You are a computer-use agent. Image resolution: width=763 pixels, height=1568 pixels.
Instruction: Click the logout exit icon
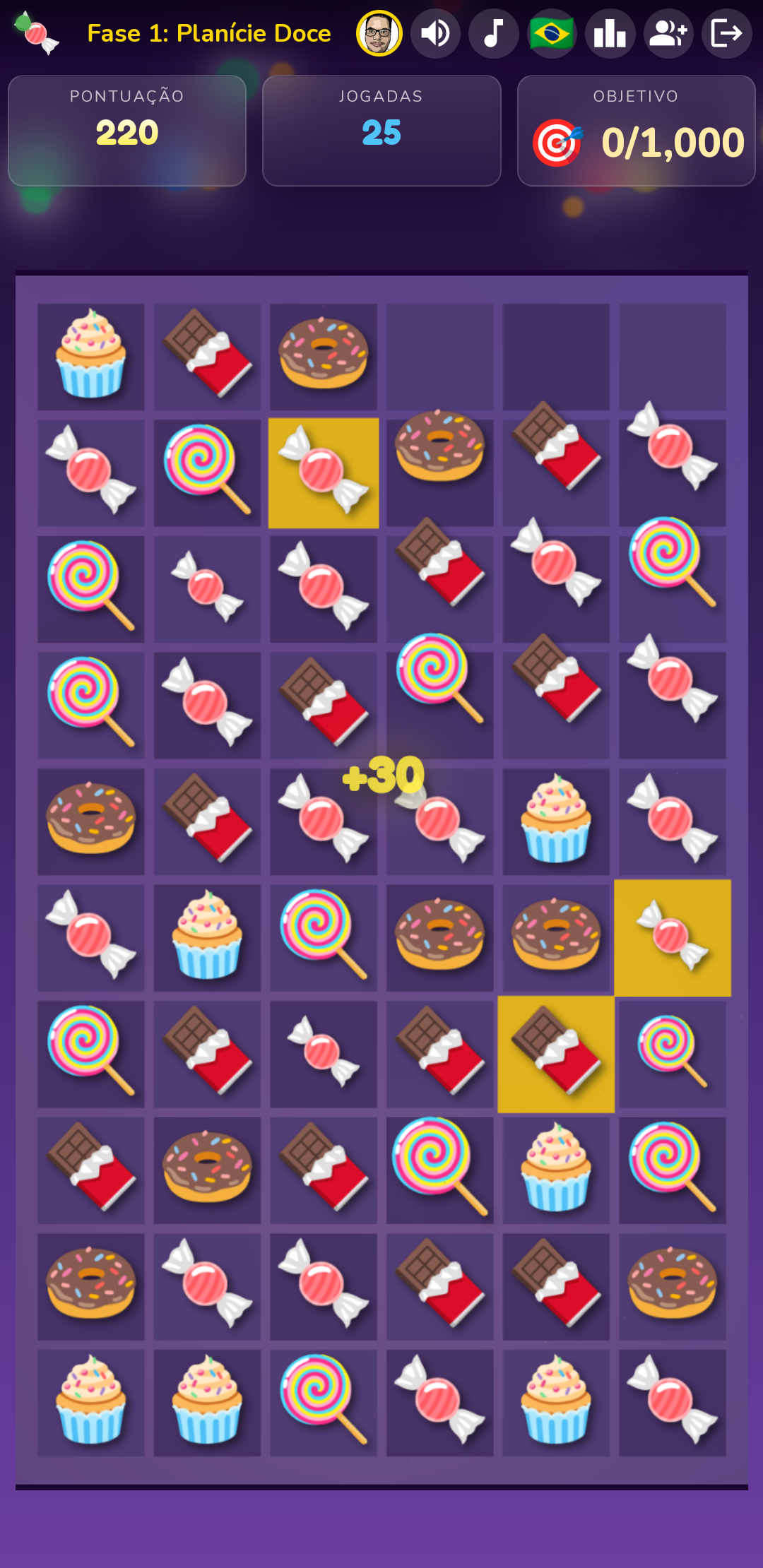coord(726,32)
